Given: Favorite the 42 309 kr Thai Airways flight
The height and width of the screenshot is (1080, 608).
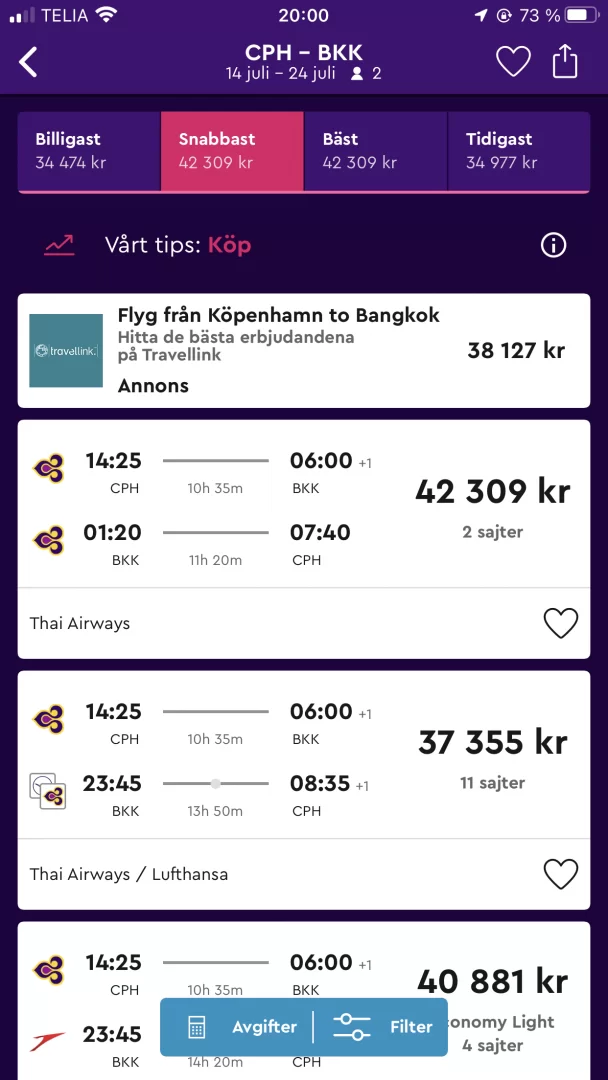Looking at the screenshot, I should (x=560, y=623).
